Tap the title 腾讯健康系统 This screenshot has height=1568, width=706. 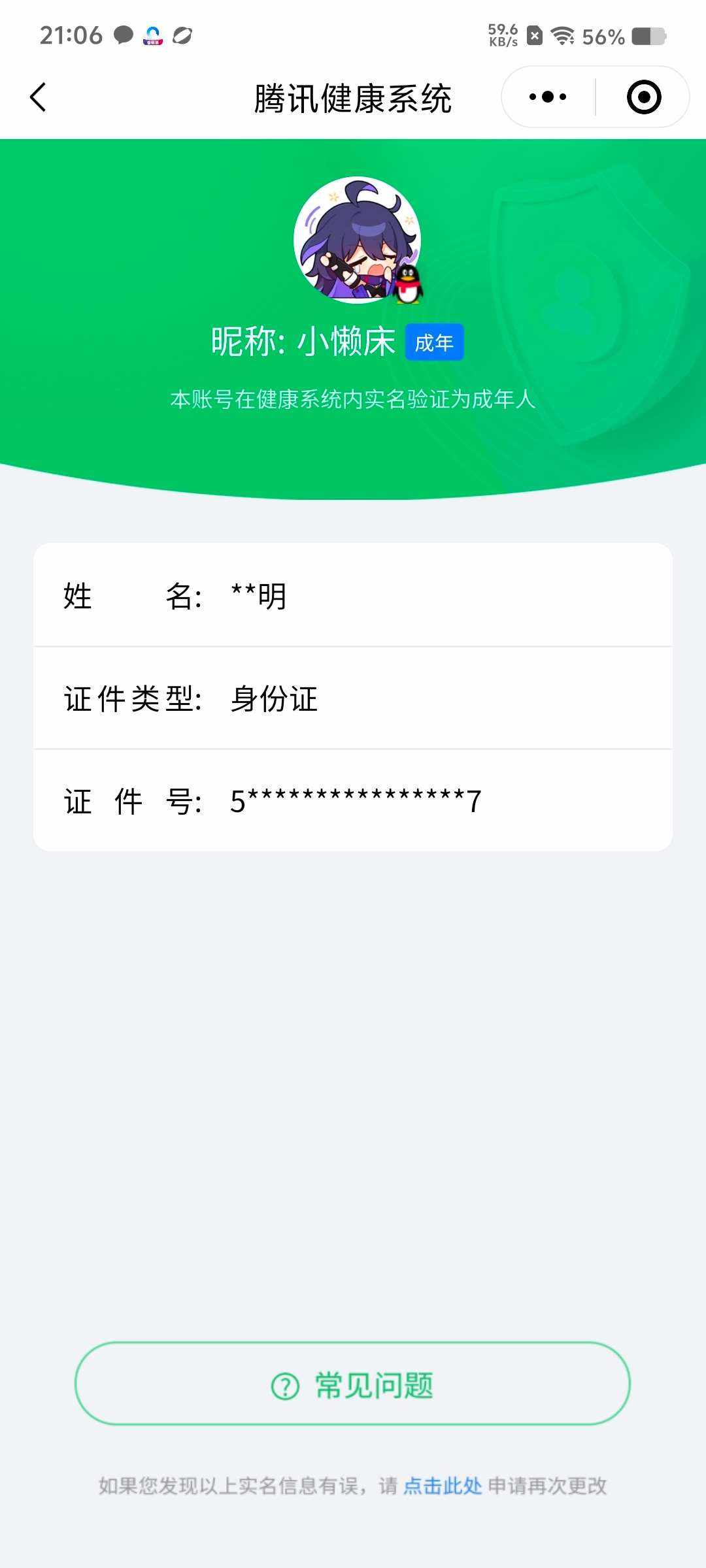[x=353, y=95]
